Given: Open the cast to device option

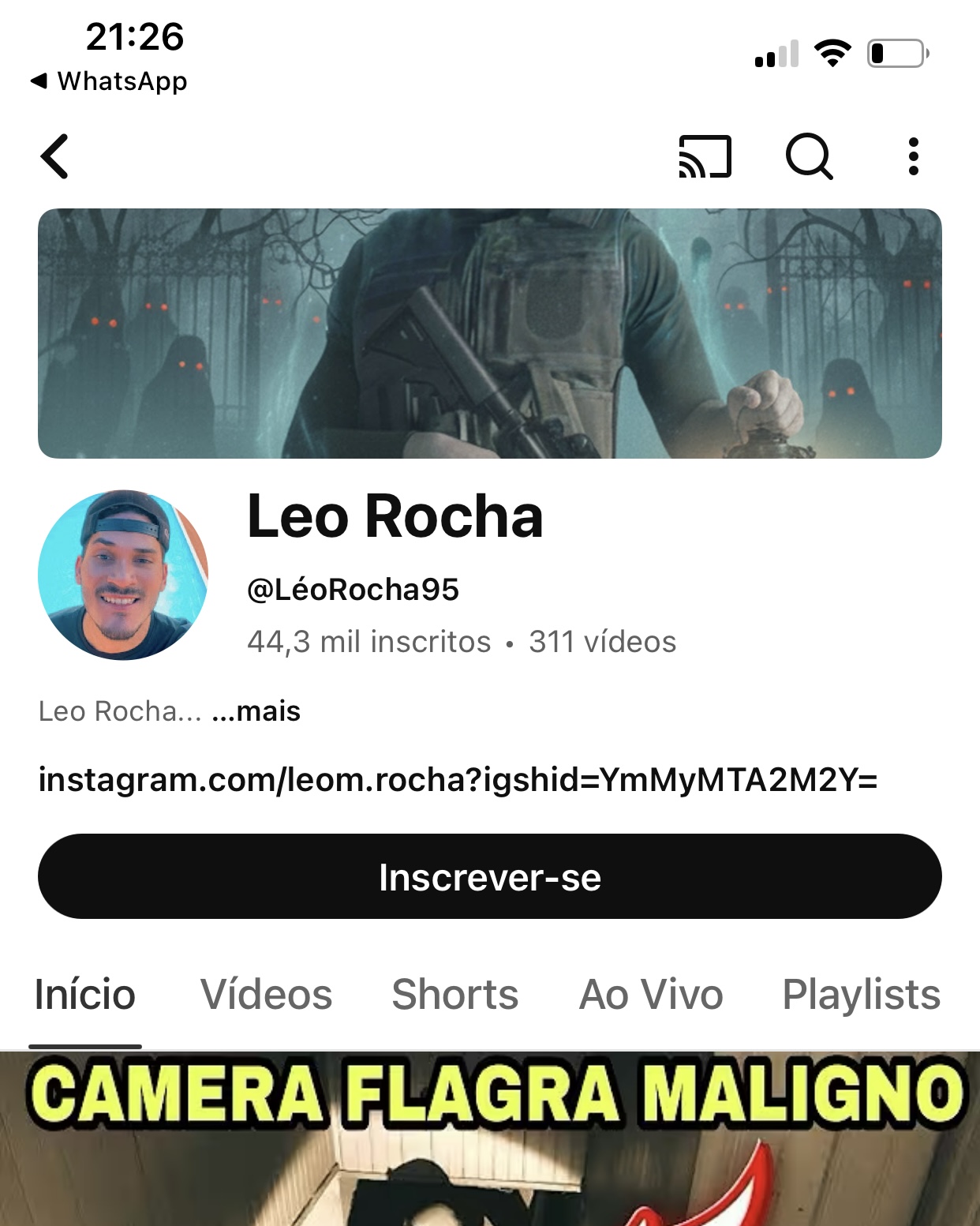Looking at the screenshot, I should pyautogui.click(x=705, y=156).
